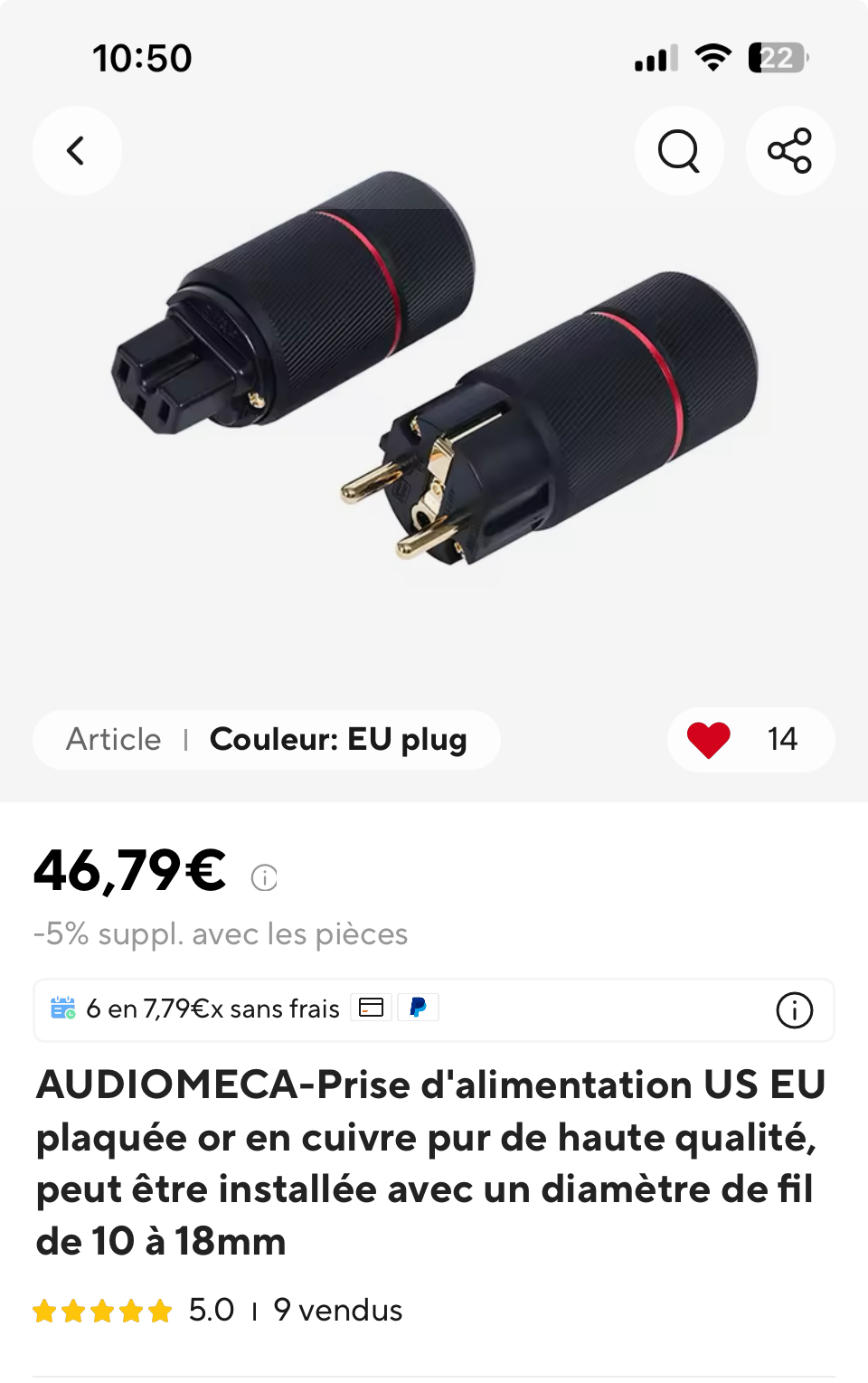Open price info icon beside 46,79€
Image resolution: width=868 pixels, height=1383 pixels.
[x=264, y=877]
